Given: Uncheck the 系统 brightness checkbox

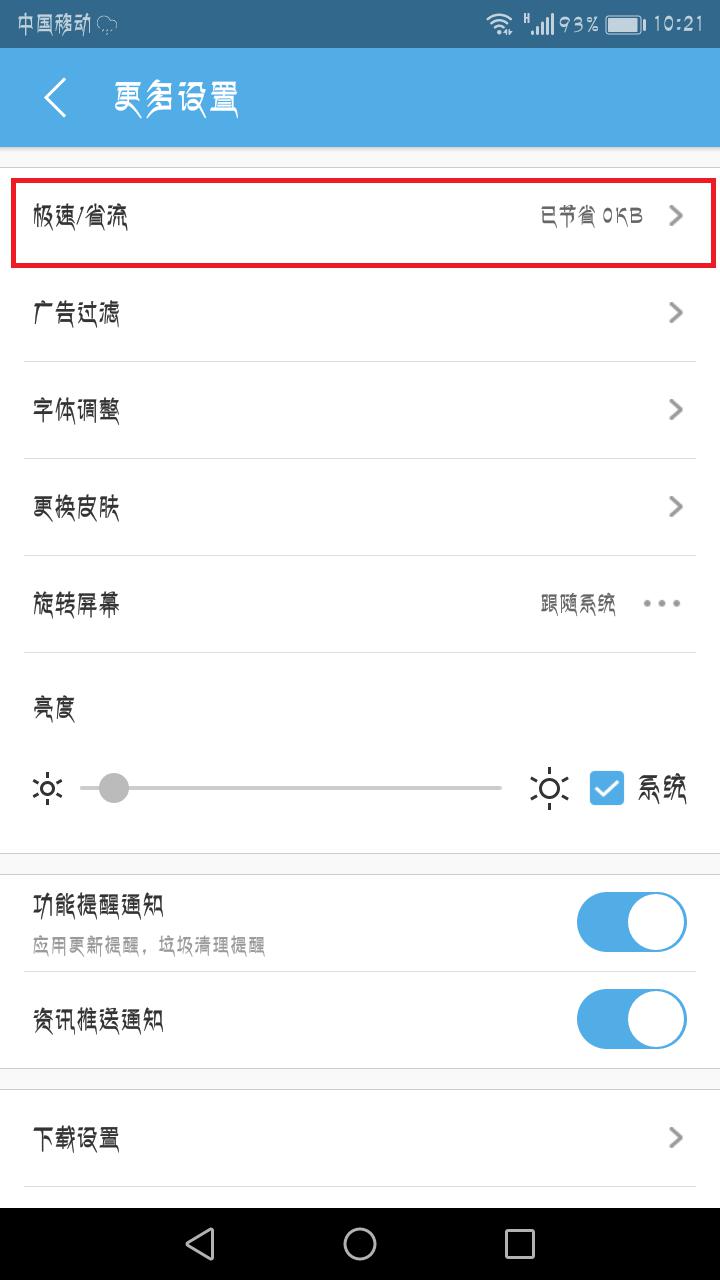Looking at the screenshot, I should [607, 788].
